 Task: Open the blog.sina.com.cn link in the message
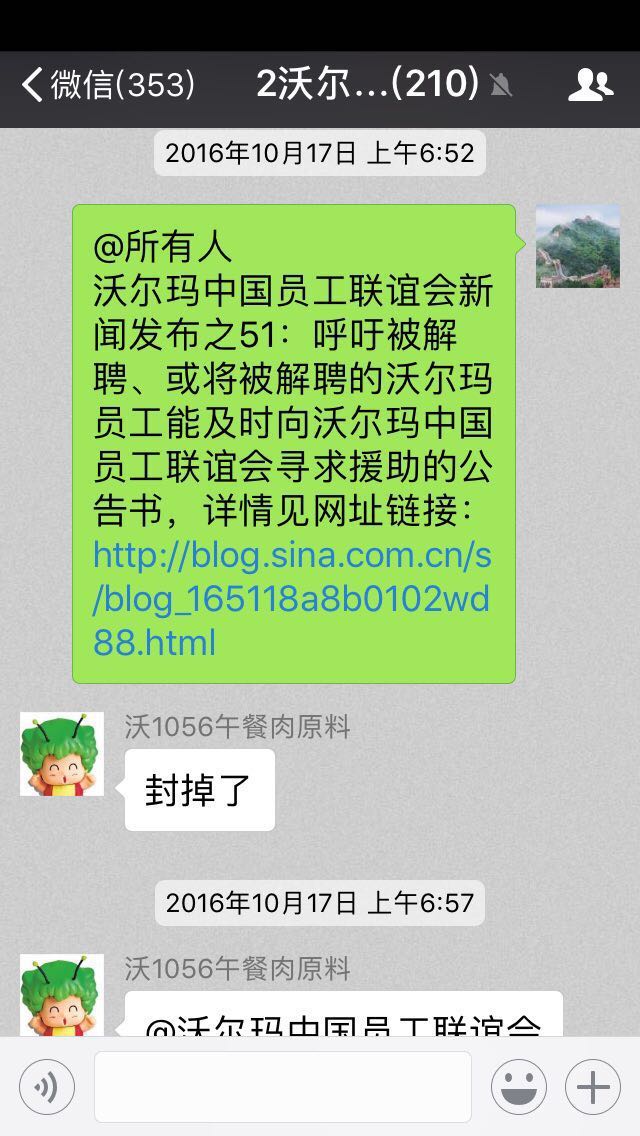click(x=292, y=599)
